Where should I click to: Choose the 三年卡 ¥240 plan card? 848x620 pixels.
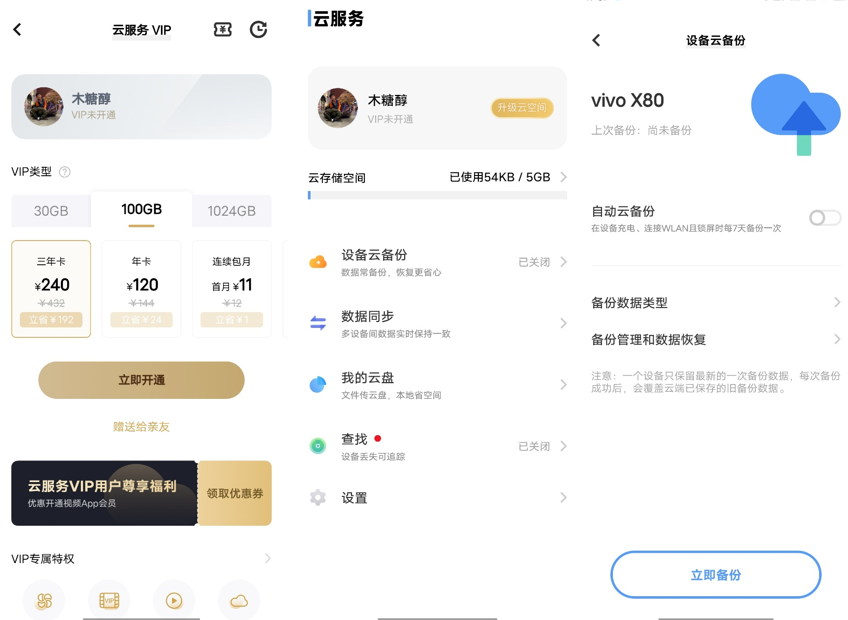point(51,288)
